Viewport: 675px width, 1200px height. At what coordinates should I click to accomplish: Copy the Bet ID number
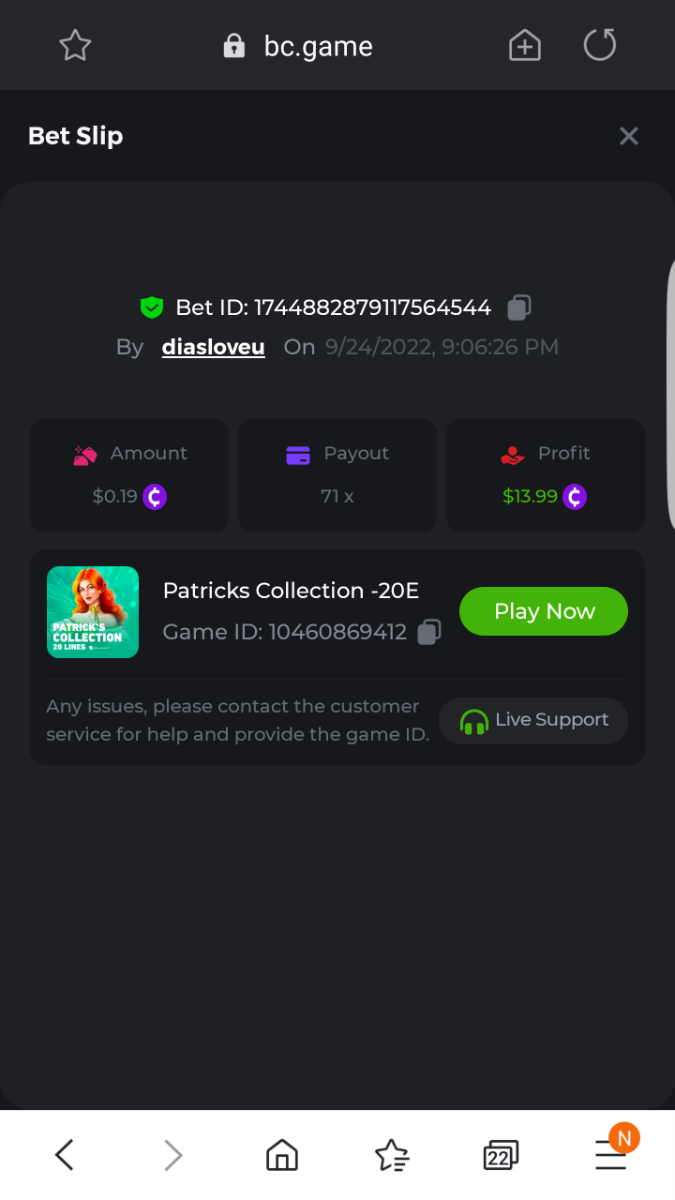point(518,308)
